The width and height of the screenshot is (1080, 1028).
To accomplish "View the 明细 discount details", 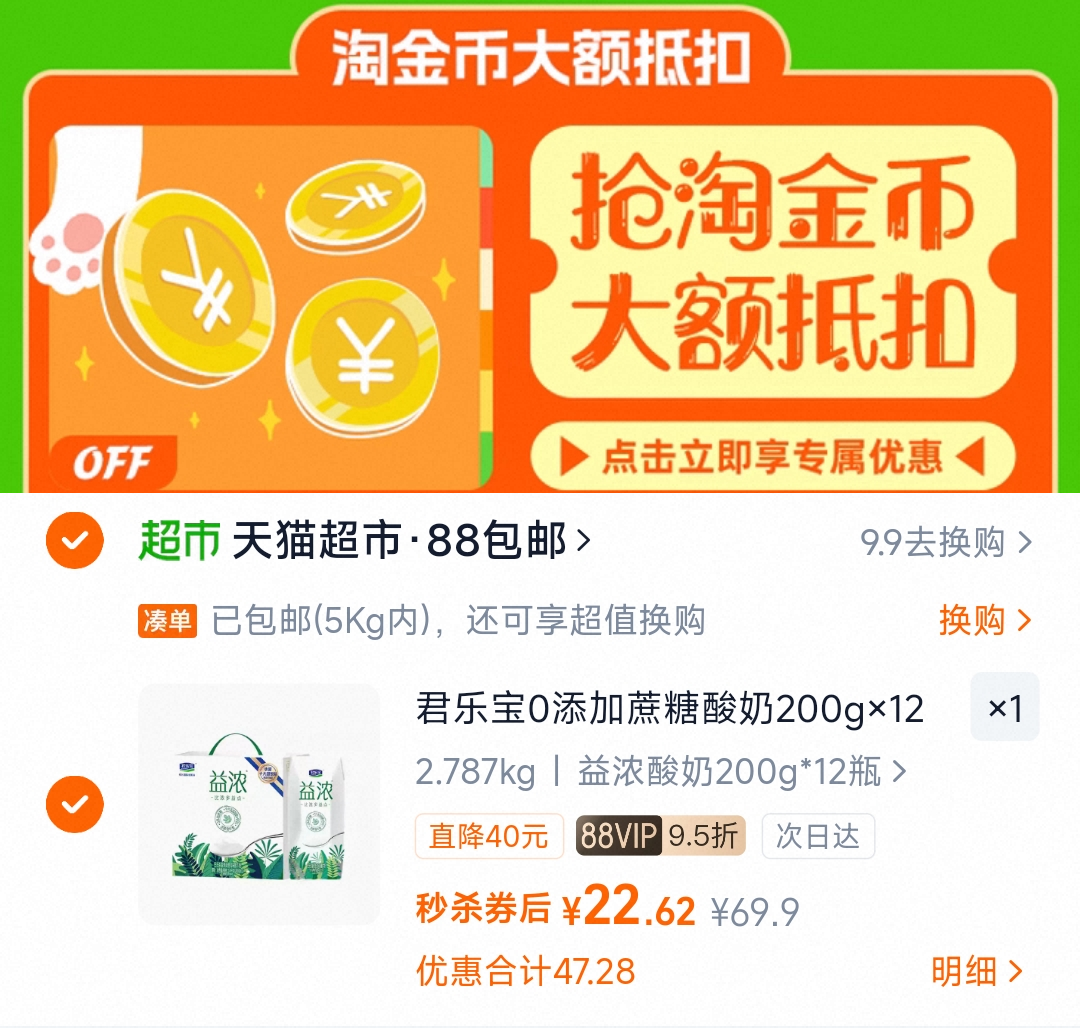I will (x=976, y=970).
